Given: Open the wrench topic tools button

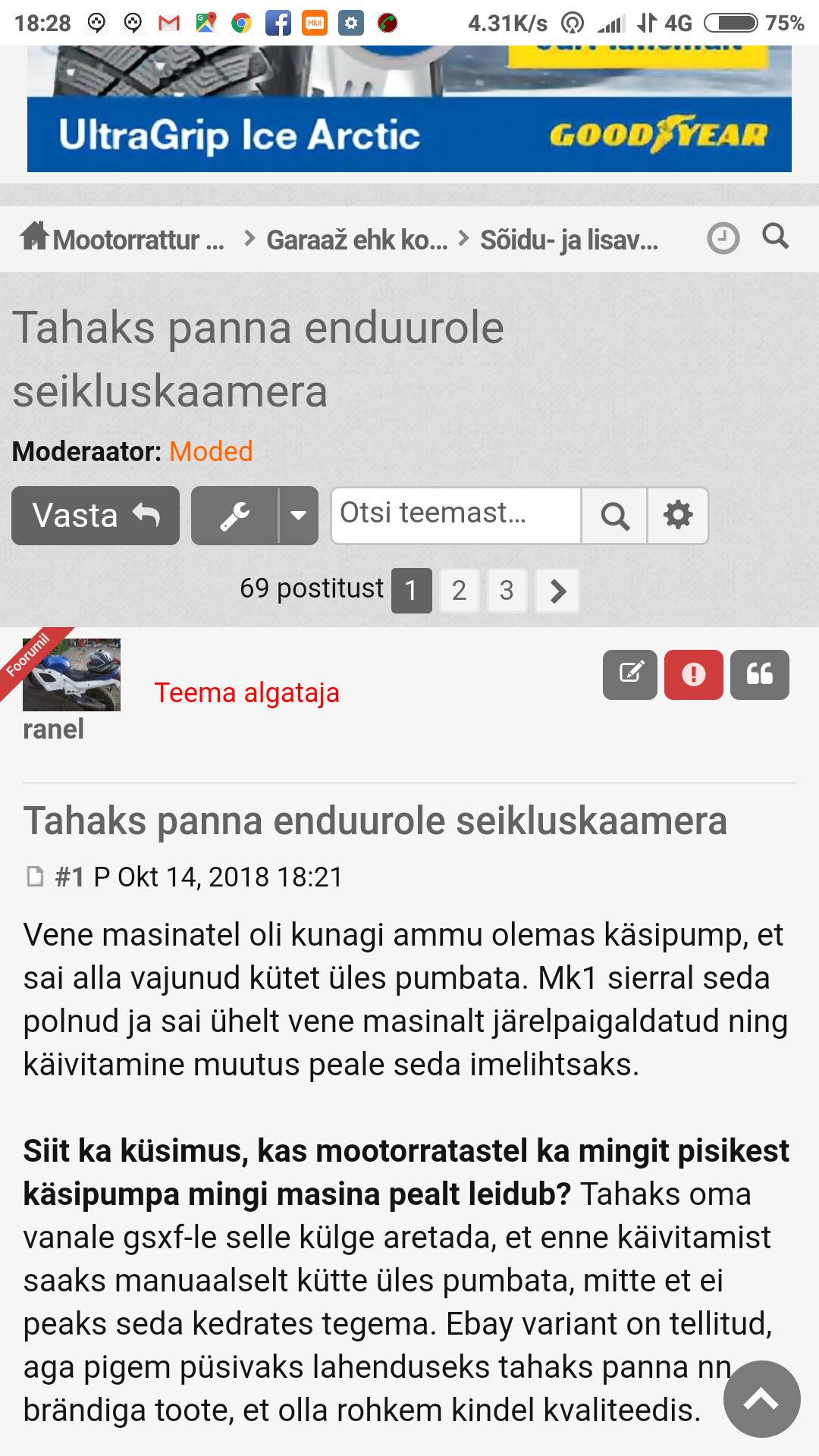Looking at the screenshot, I should pyautogui.click(x=234, y=516).
